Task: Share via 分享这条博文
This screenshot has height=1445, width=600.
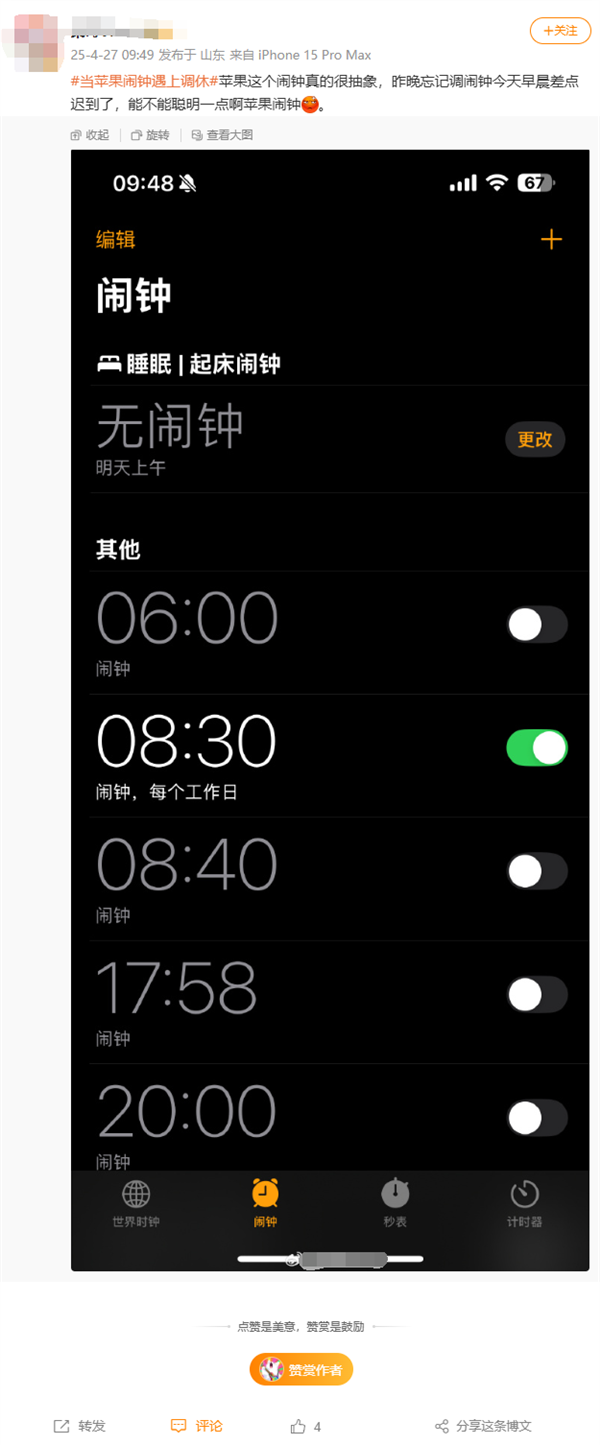Action: coord(483,1426)
